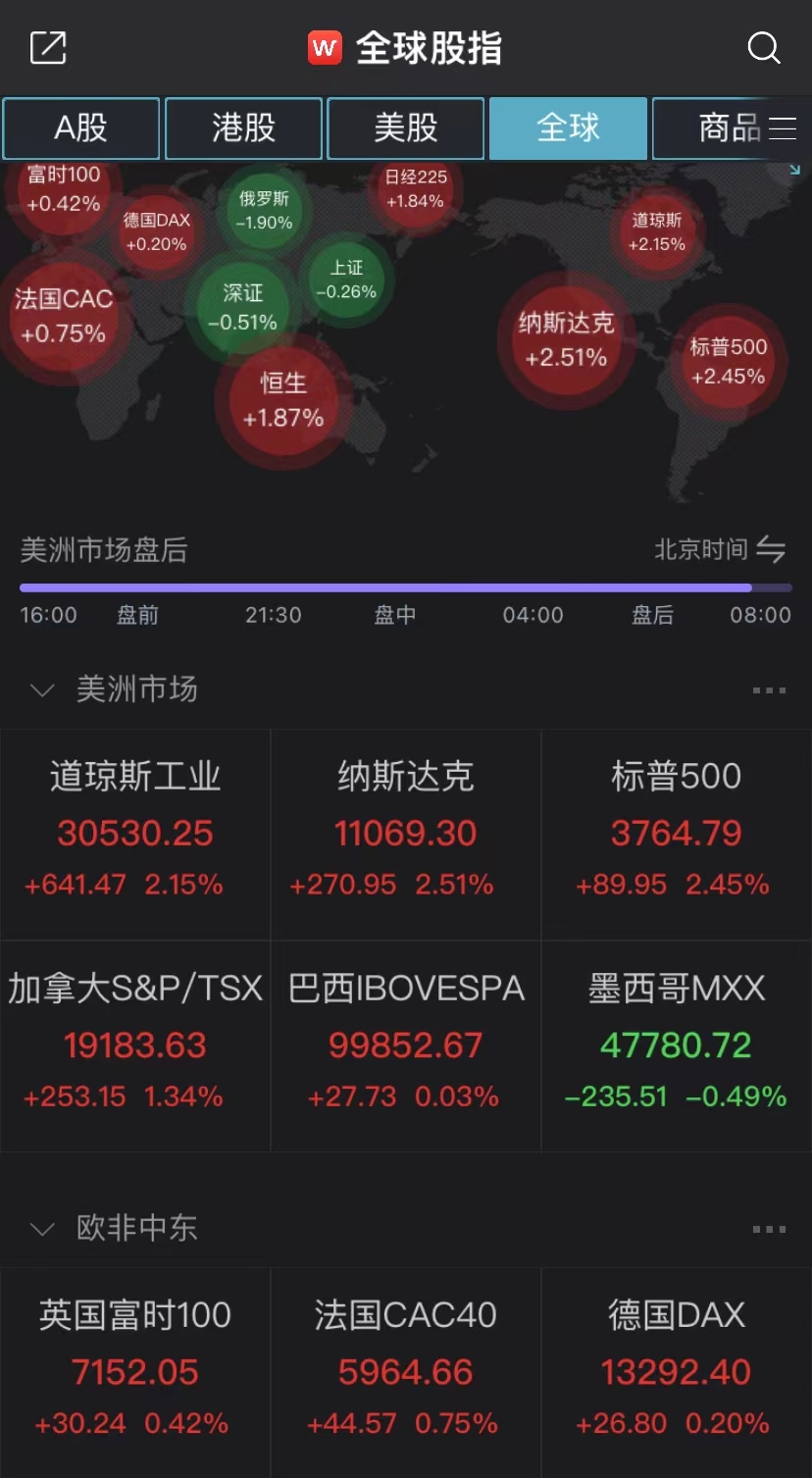Tap the 恒生 bubble on the map
This screenshot has height=1478, width=812.
click(283, 400)
